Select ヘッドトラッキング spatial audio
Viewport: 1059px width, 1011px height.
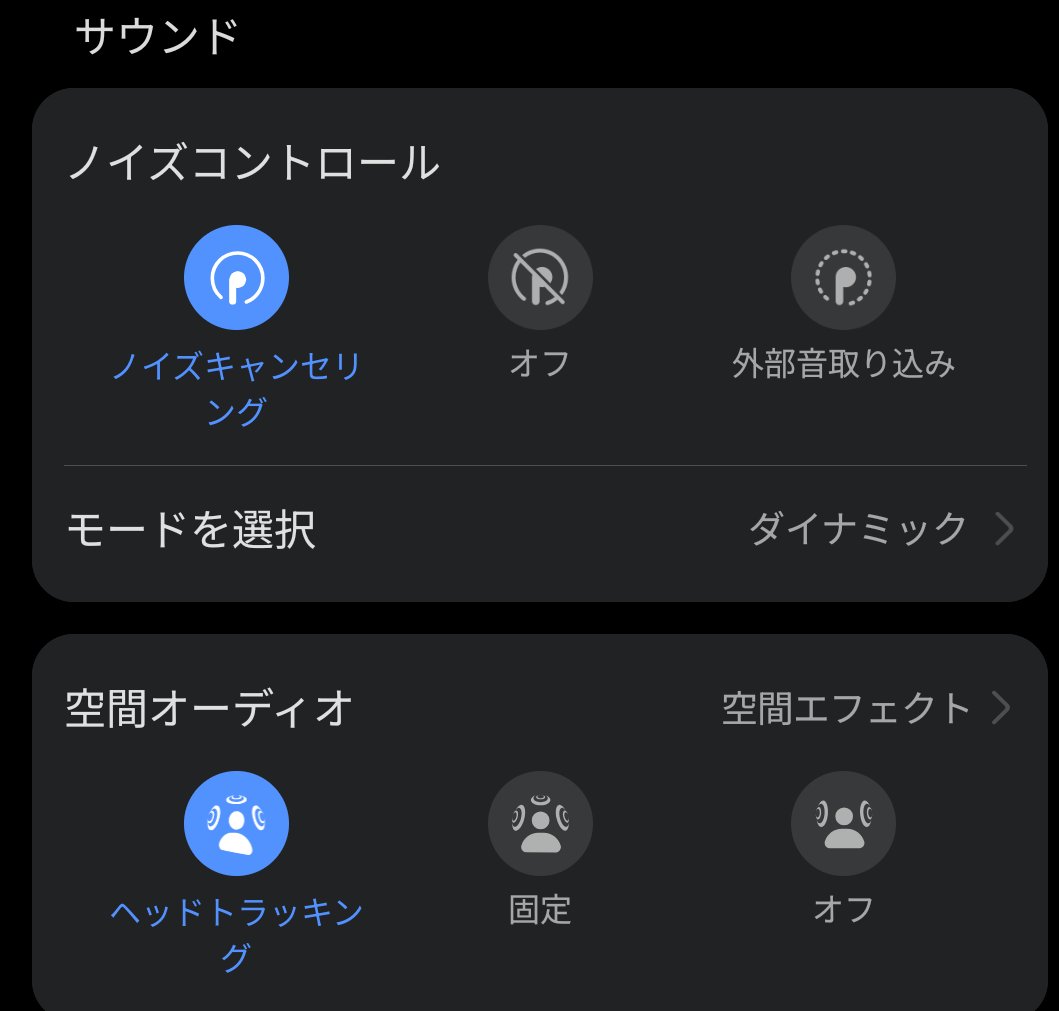pyautogui.click(x=236, y=824)
